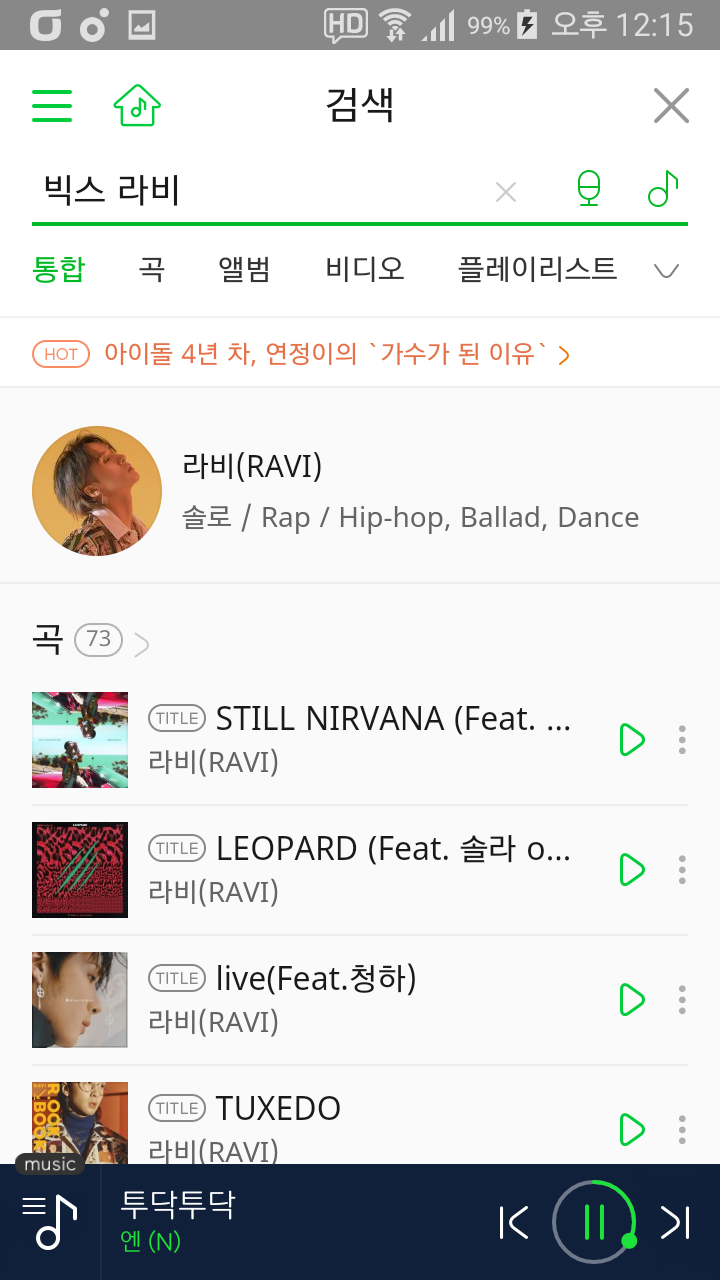720x1280 pixels.
Task: Switch to the 앨범 tab
Action: click(244, 269)
